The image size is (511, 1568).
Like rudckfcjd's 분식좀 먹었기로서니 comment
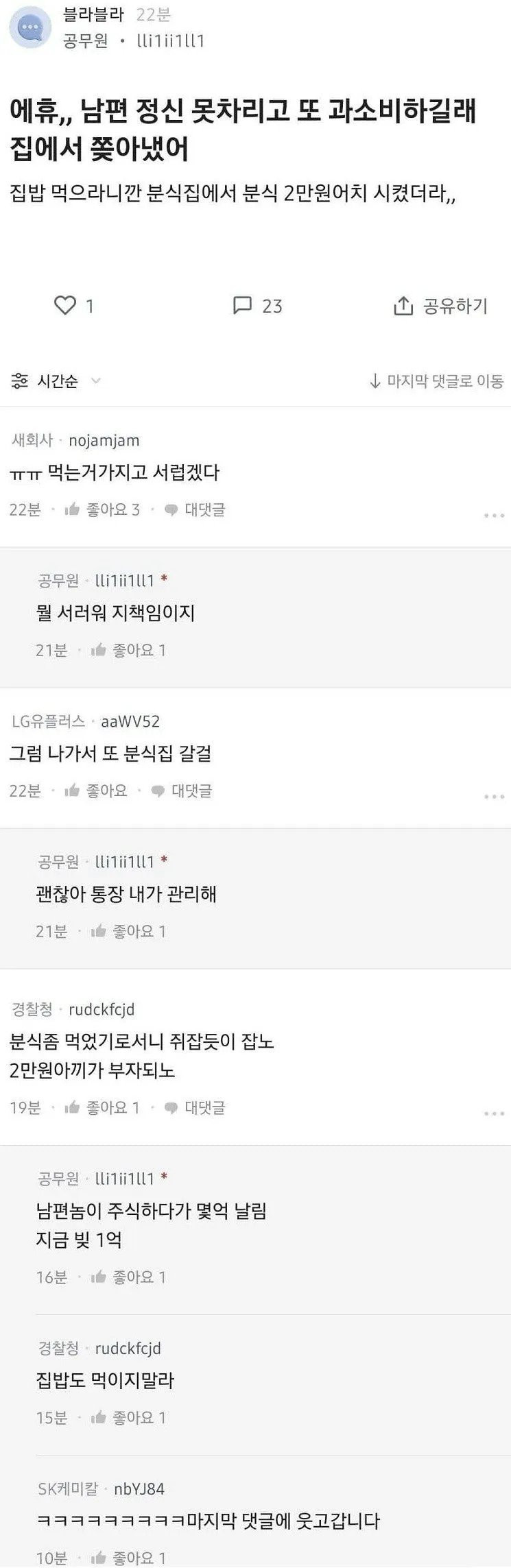102,1107
